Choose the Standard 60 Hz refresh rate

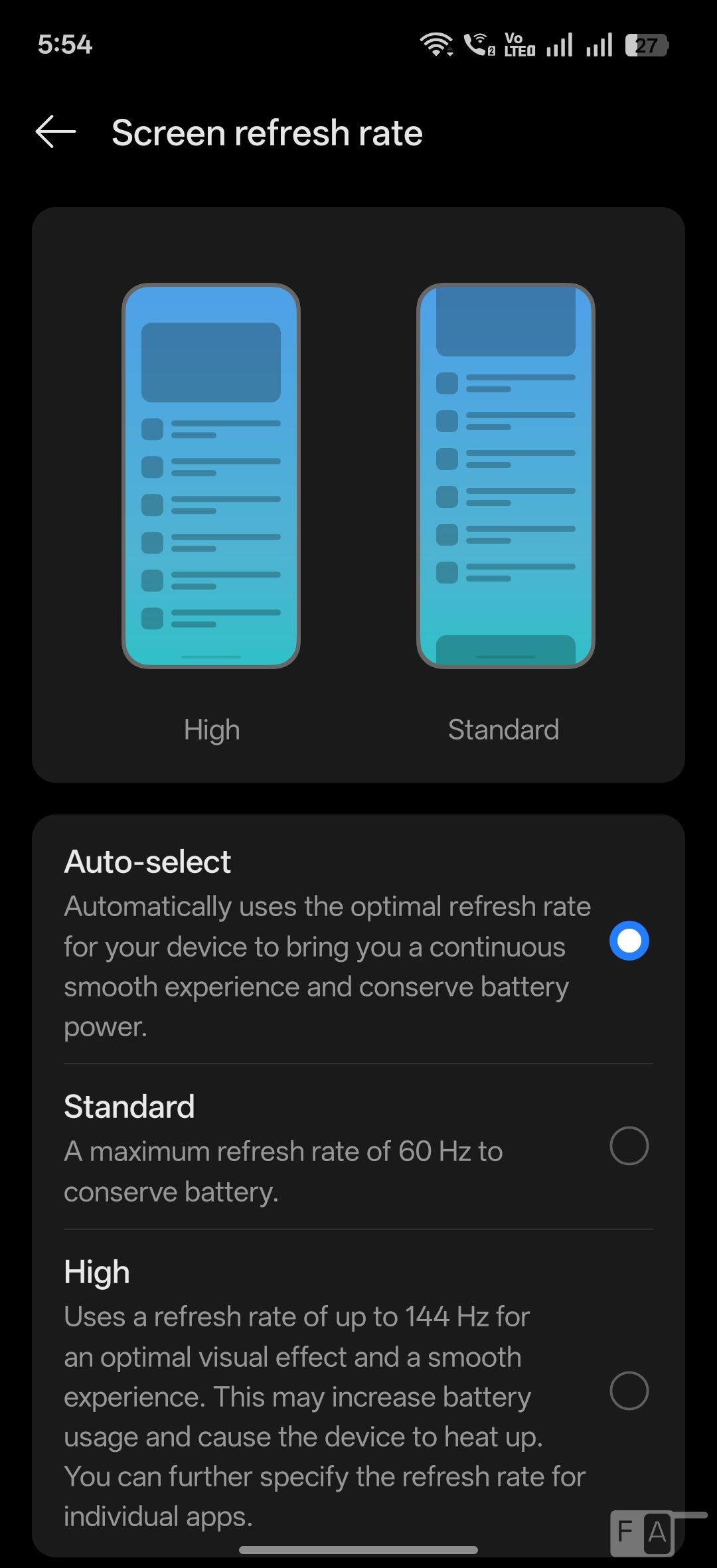click(x=628, y=1146)
